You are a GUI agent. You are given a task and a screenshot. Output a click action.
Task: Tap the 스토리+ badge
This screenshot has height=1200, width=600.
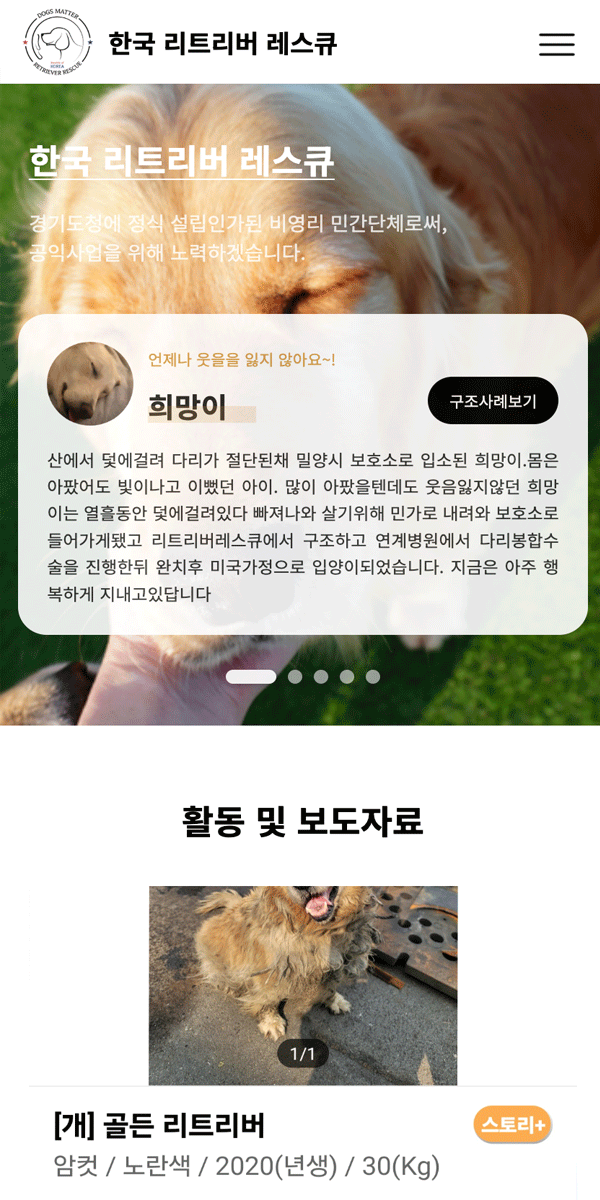(512, 1125)
